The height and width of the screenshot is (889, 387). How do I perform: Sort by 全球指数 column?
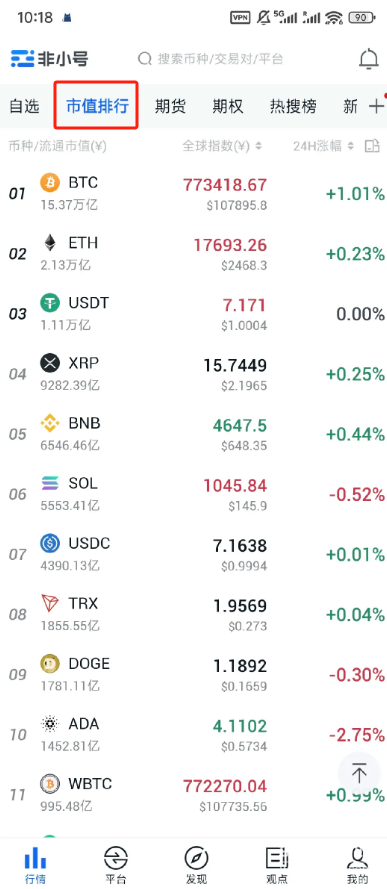tap(222, 146)
